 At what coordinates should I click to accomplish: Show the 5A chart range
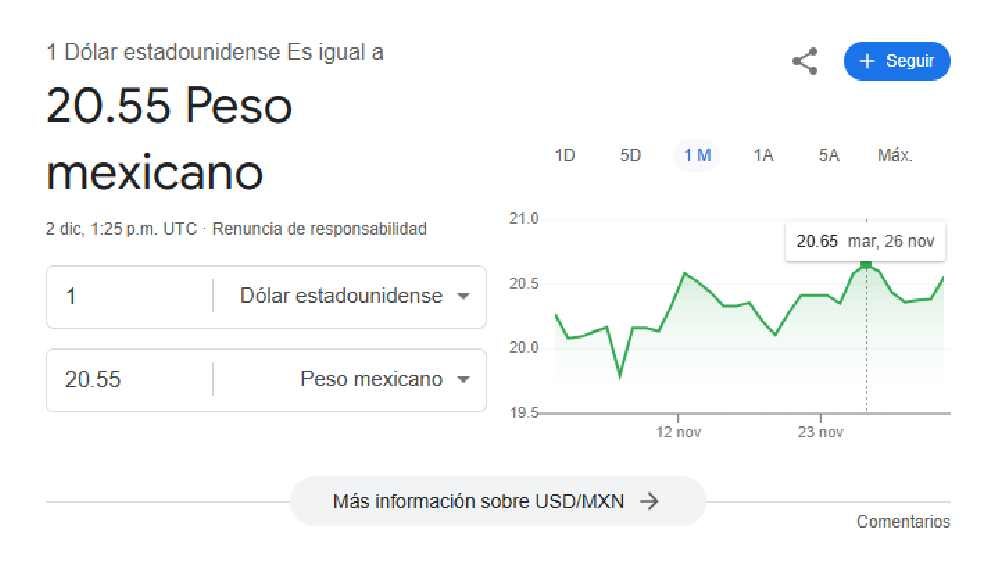tap(828, 155)
